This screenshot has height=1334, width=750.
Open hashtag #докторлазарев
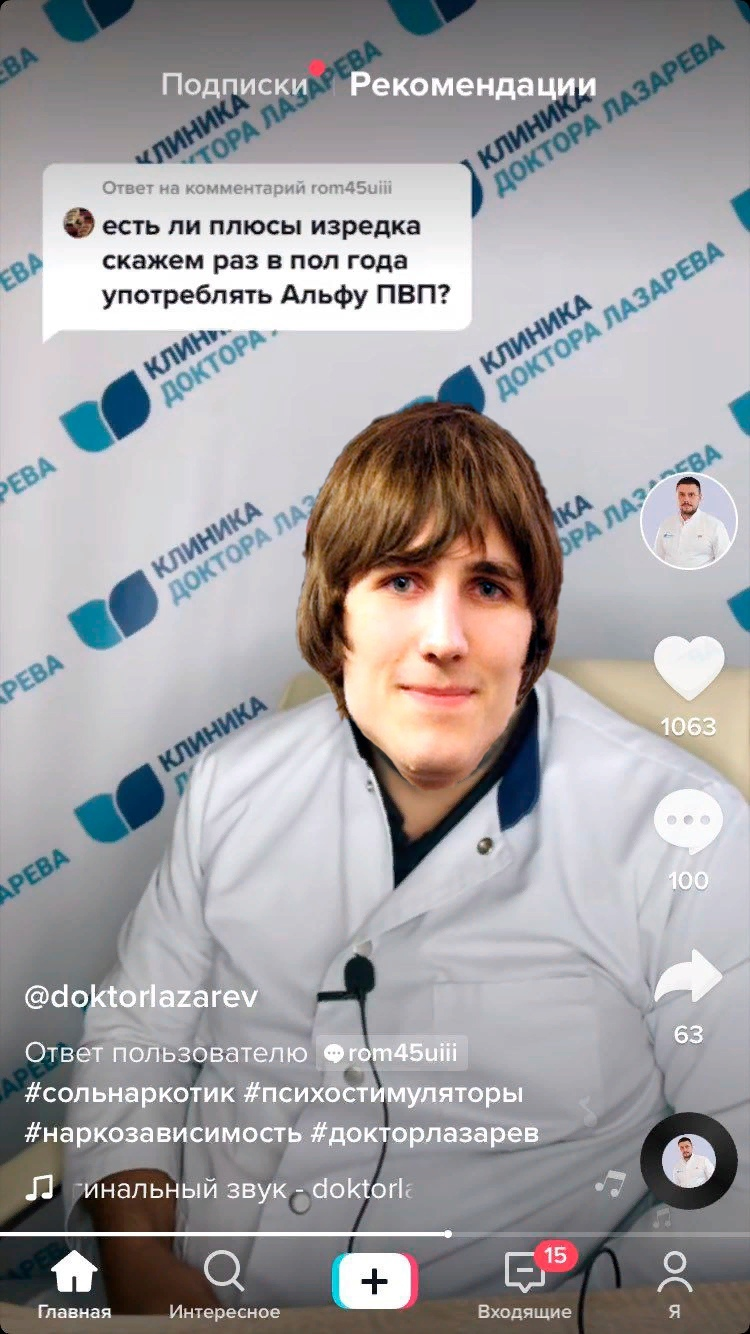(425, 1133)
